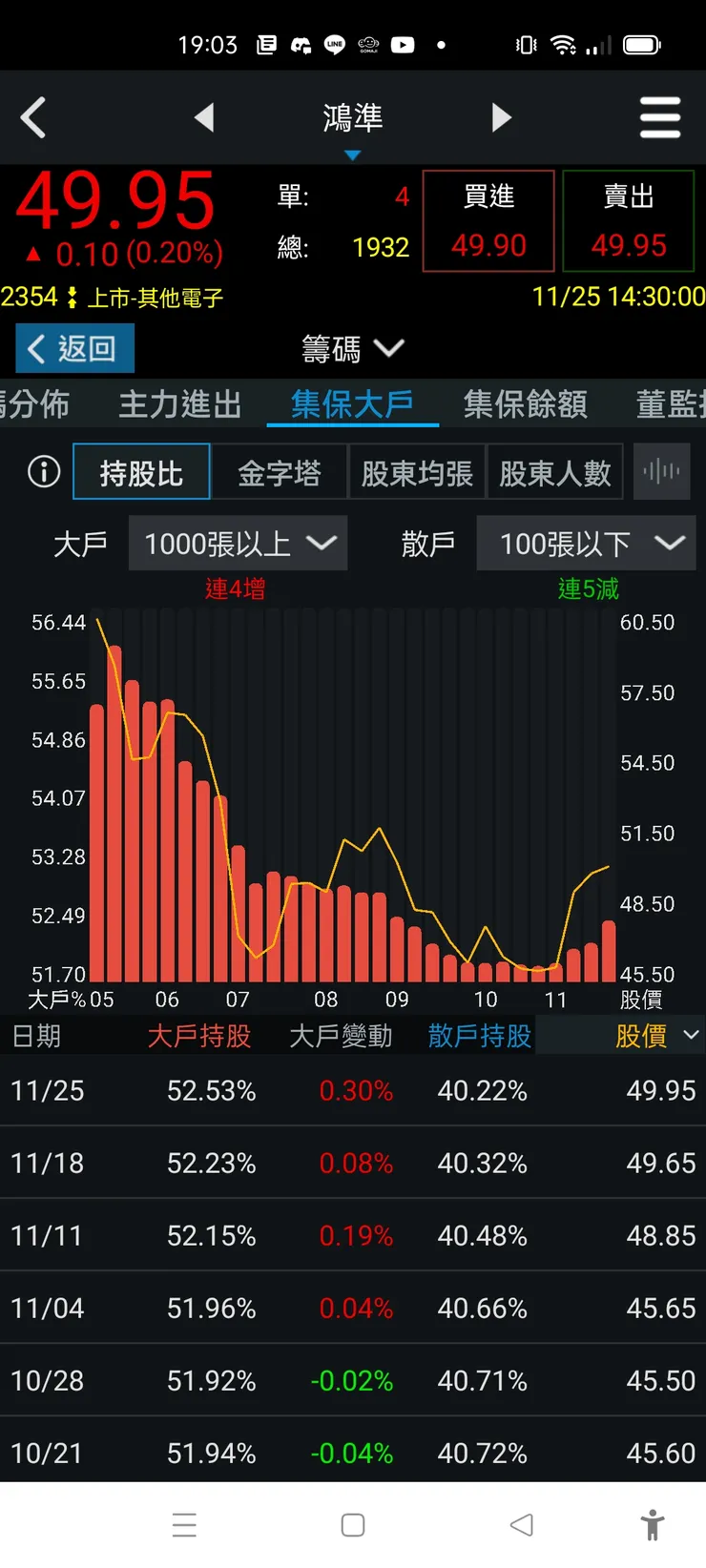Tap the 買進 button showing 49.90
The height and width of the screenshot is (1568, 706).
coord(488,219)
